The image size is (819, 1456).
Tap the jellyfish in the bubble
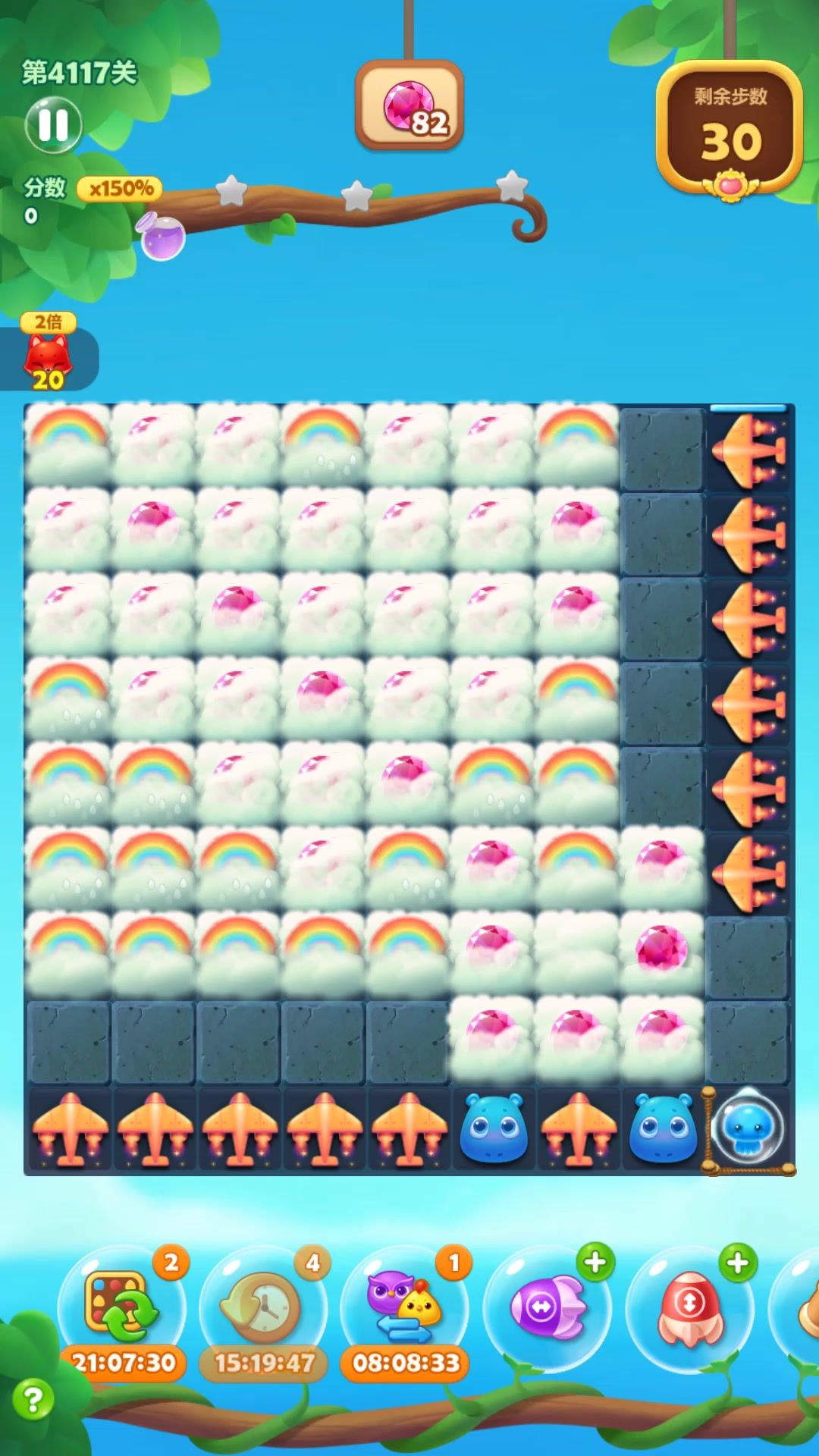click(x=748, y=1130)
